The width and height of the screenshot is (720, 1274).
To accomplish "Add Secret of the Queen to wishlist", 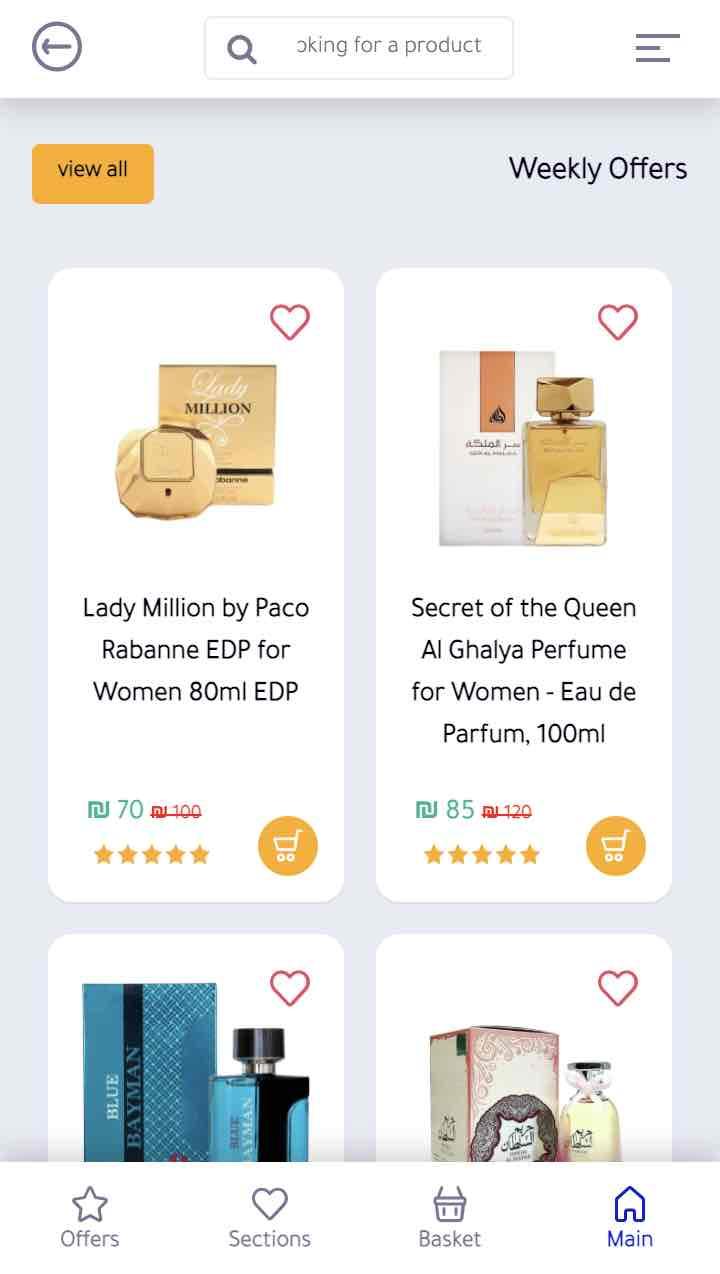I will point(618,322).
